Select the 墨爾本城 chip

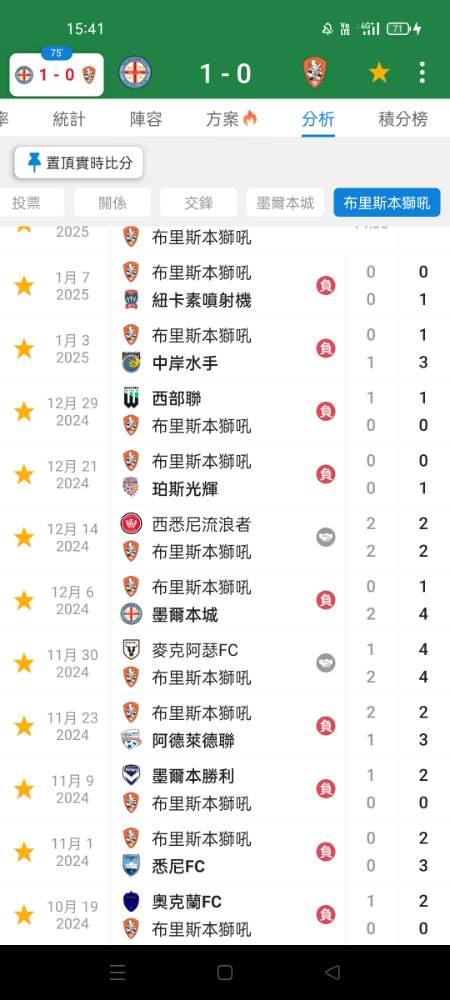(x=285, y=203)
